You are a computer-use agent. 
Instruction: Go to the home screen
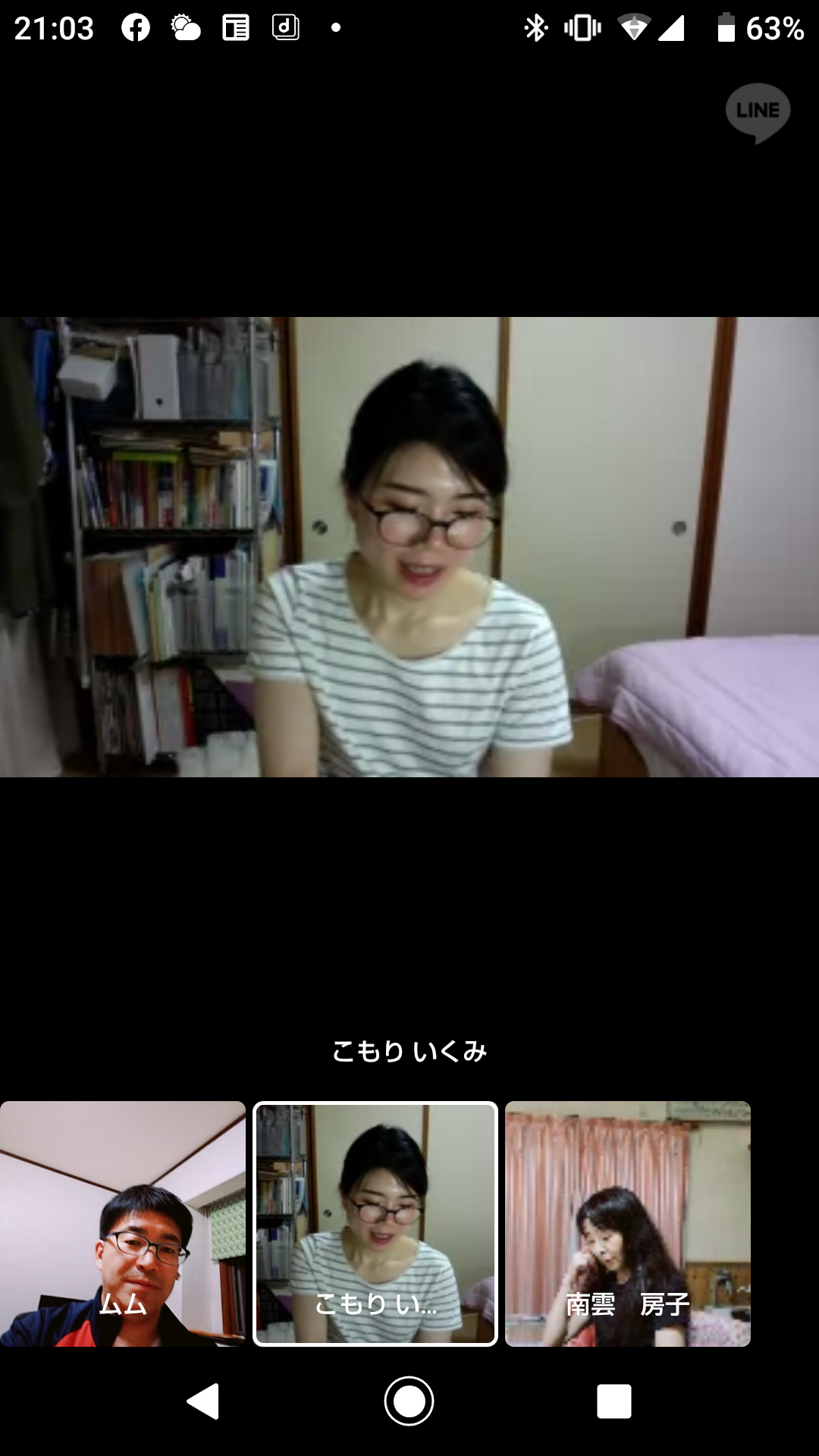(x=409, y=1401)
